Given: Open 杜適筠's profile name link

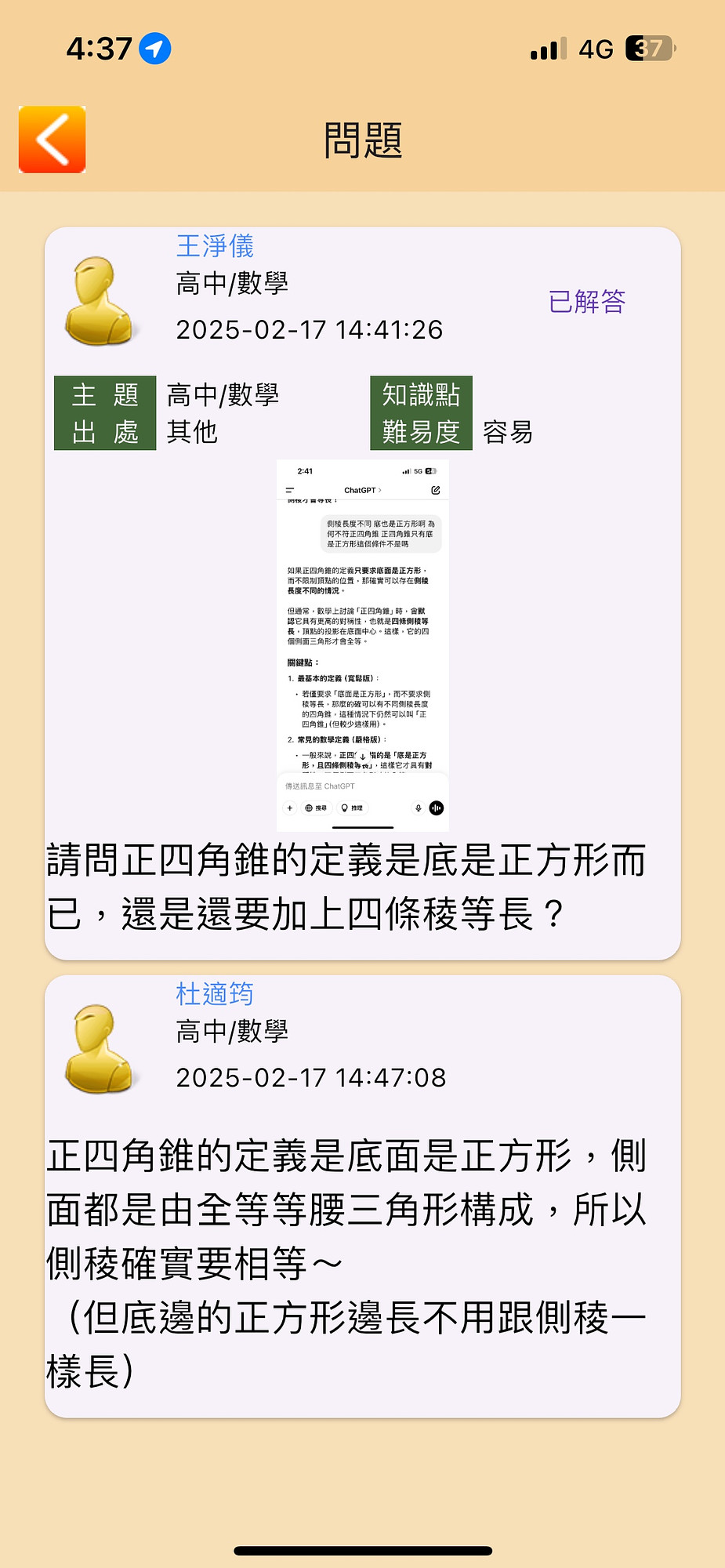Looking at the screenshot, I should click(215, 994).
